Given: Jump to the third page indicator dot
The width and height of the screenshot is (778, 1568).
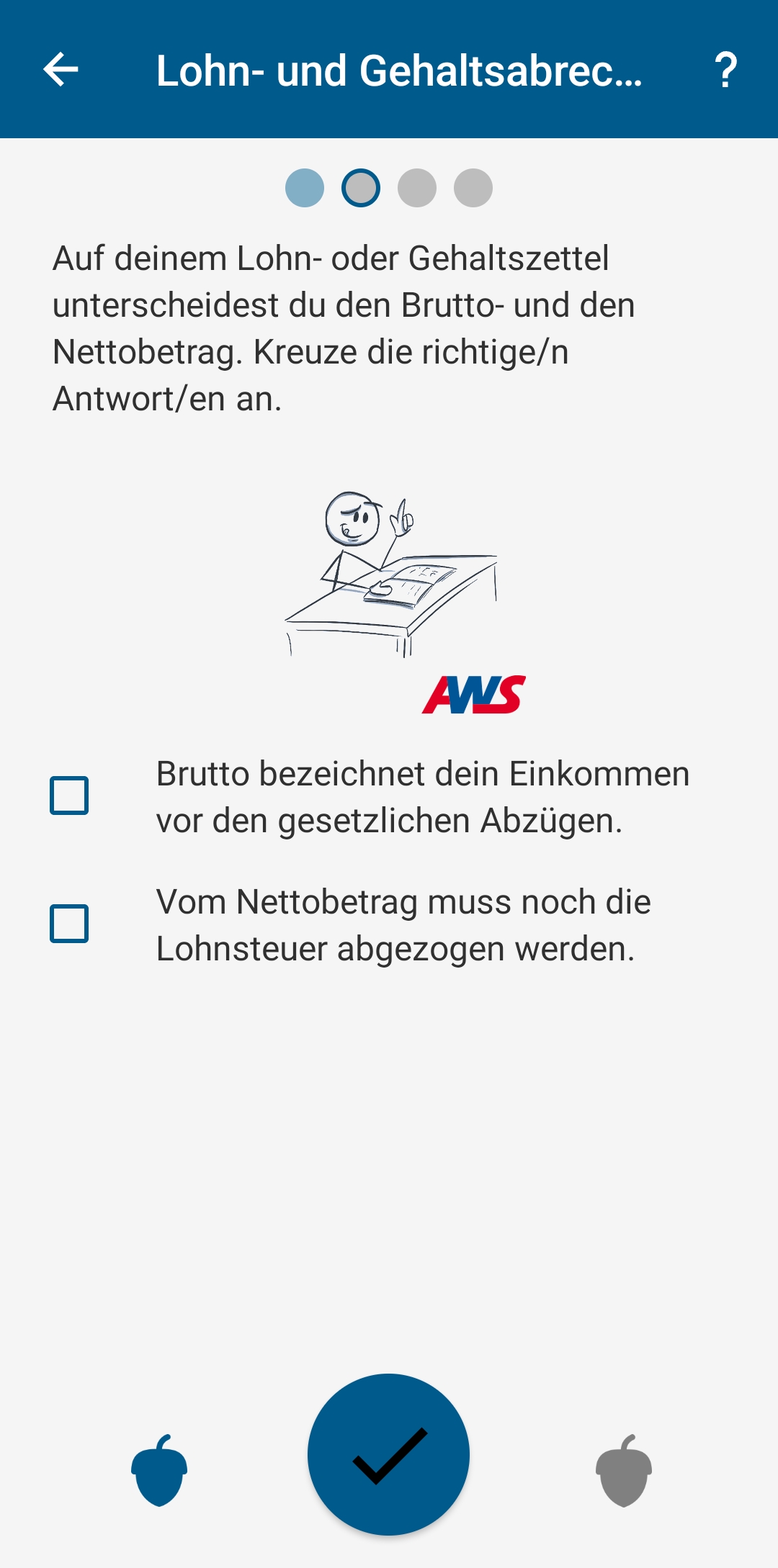Looking at the screenshot, I should point(417,188).
